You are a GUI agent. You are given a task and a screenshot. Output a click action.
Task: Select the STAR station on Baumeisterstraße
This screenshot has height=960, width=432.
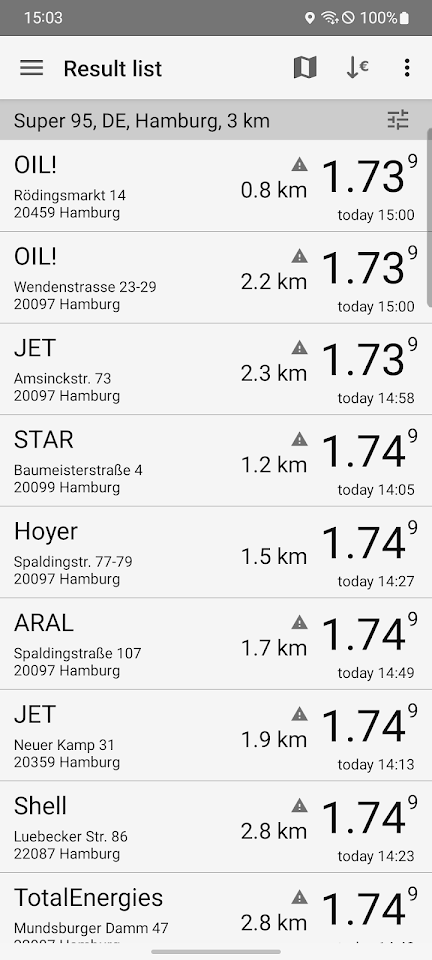pyautogui.click(x=216, y=460)
